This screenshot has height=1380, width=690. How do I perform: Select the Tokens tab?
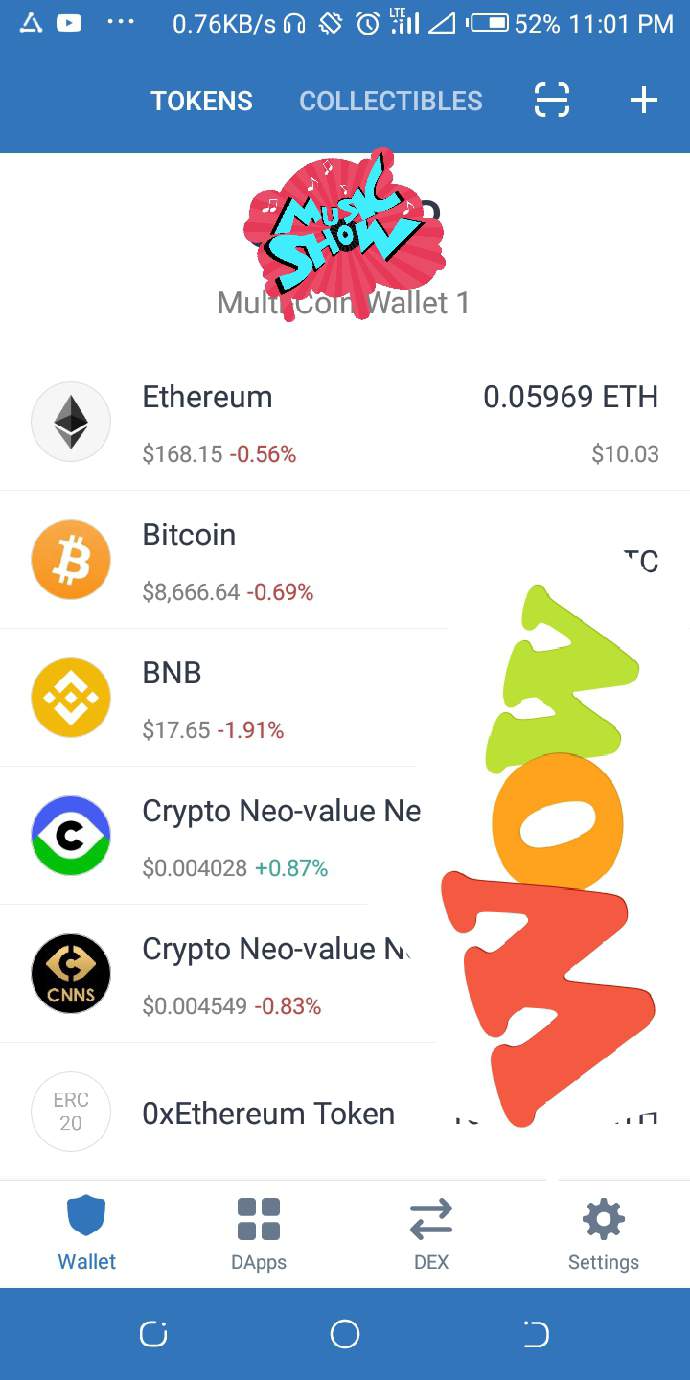point(201,101)
